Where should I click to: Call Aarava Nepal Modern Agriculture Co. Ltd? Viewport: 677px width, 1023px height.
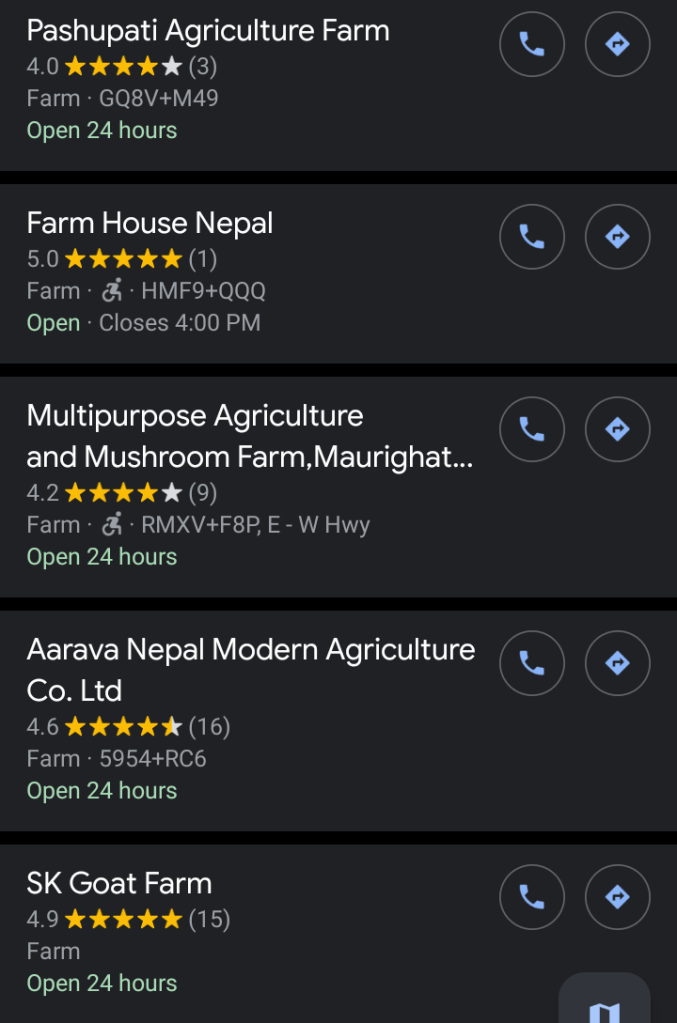(x=531, y=664)
